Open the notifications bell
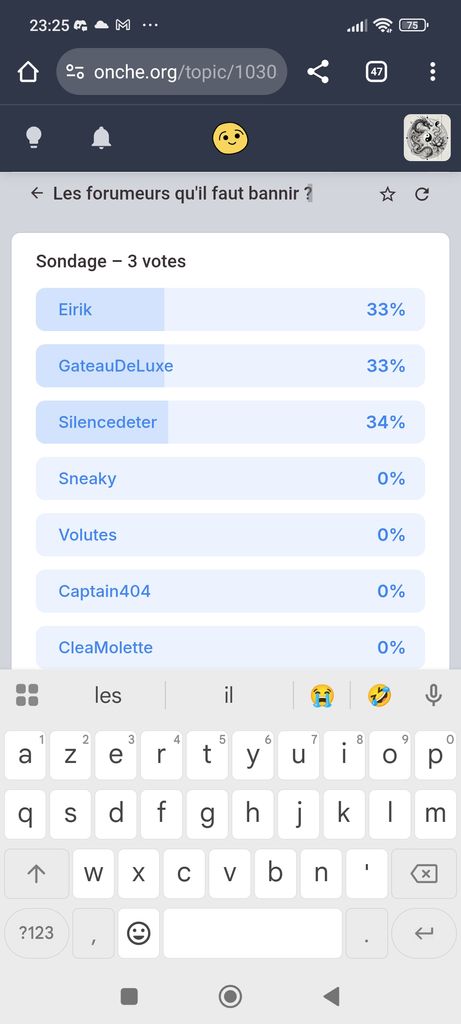461x1024 pixels. coord(101,138)
